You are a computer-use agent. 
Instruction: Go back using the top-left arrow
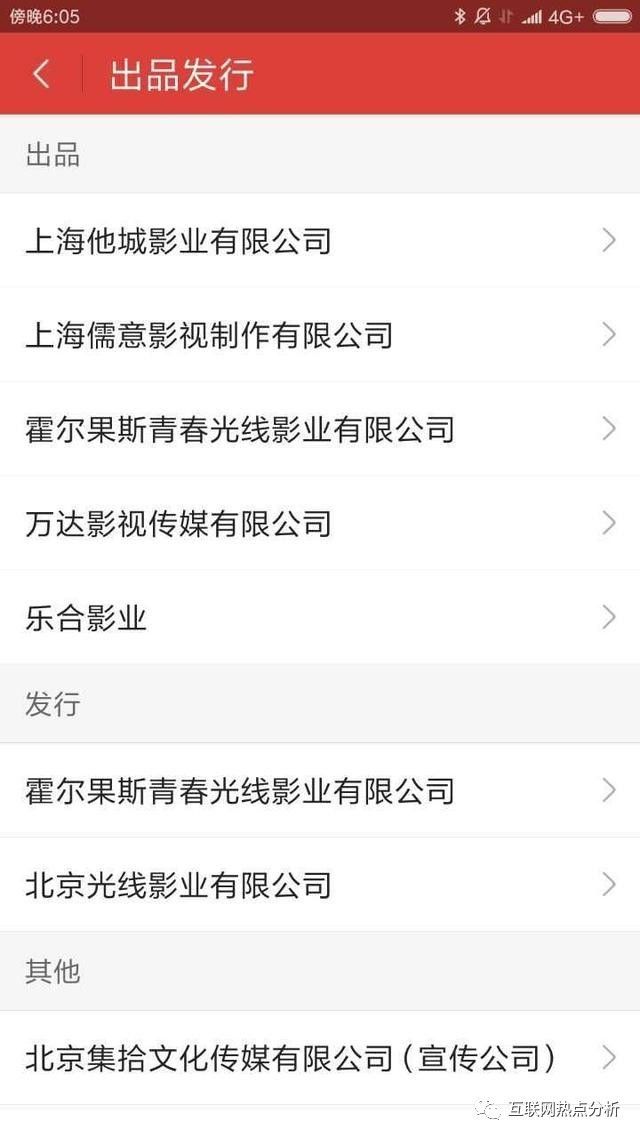click(x=41, y=74)
